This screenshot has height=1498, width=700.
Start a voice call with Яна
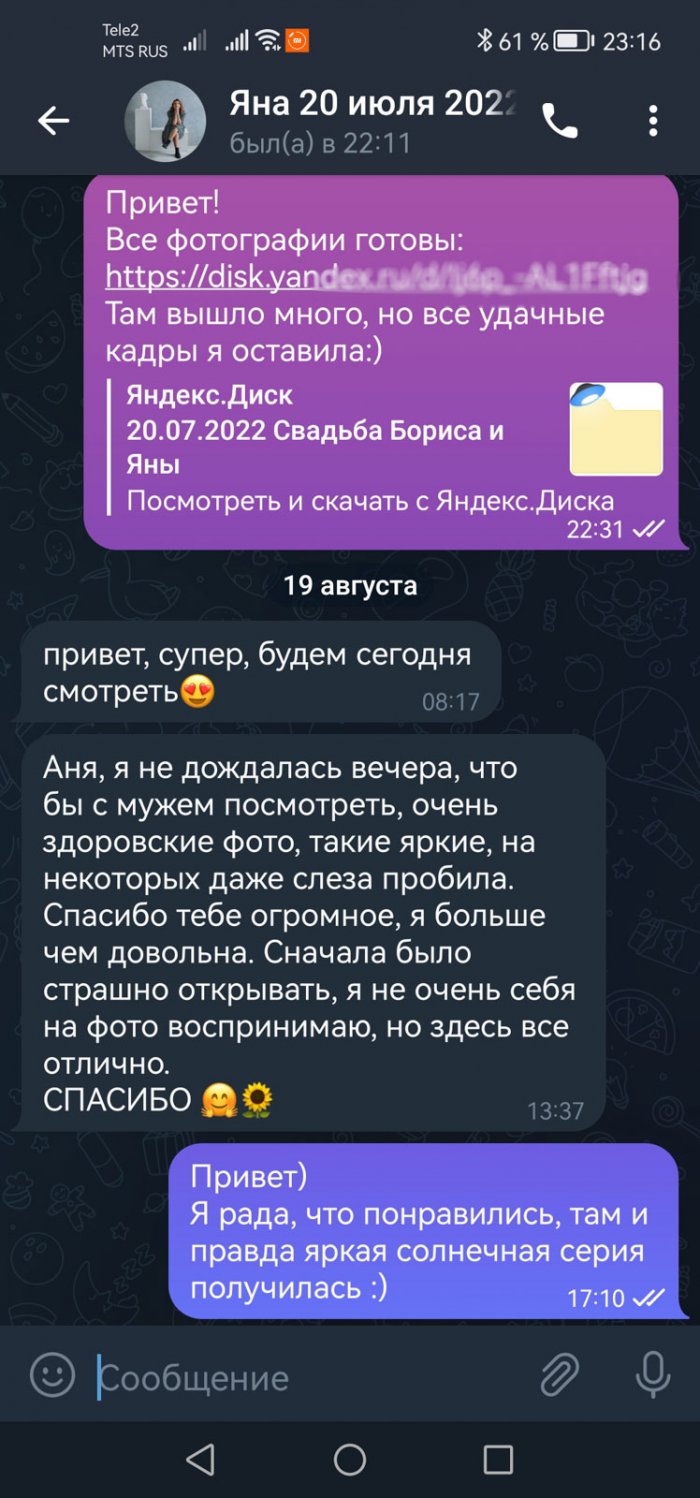pos(560,121)
